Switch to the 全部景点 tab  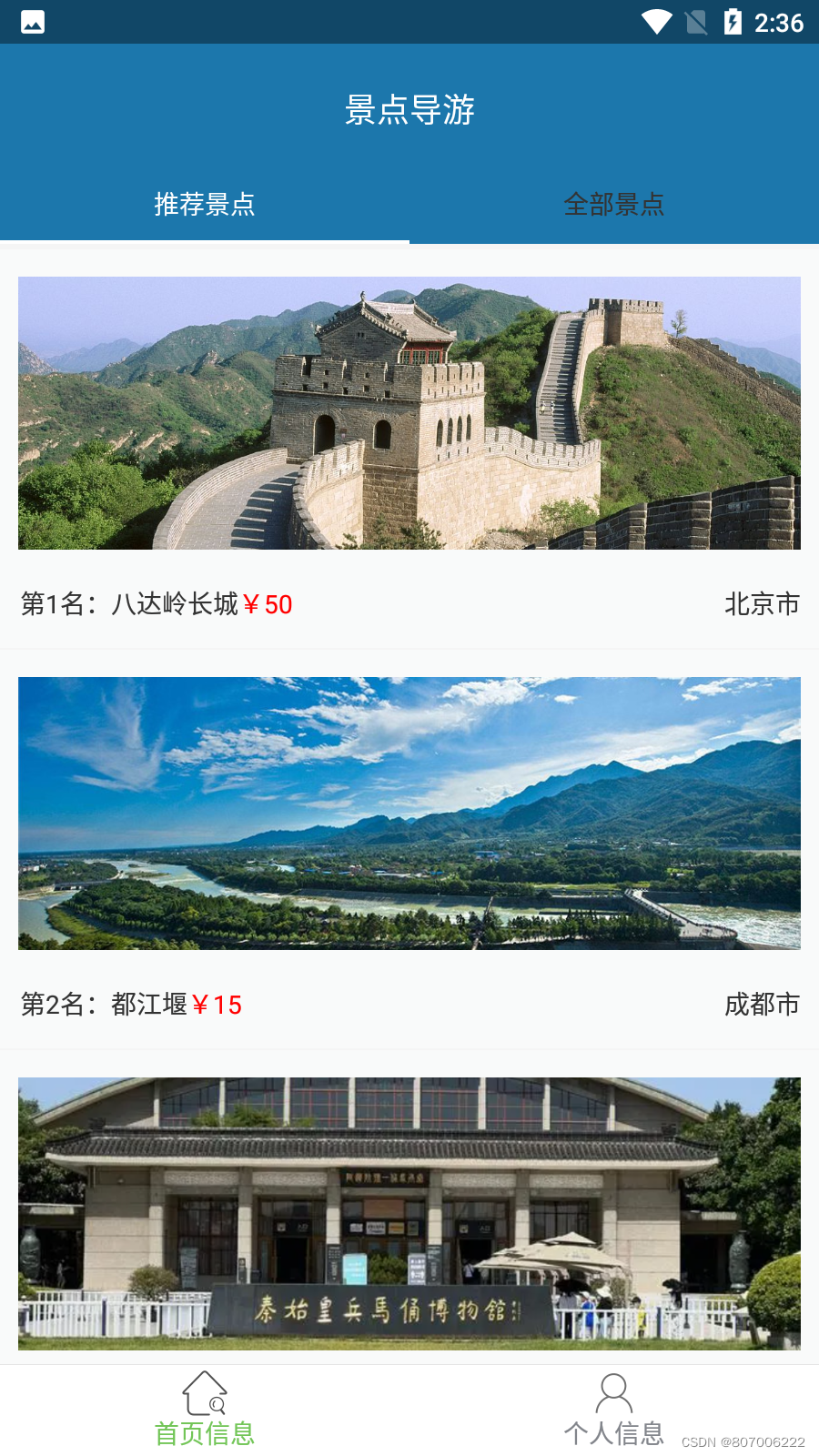click(x=614, y=204)
